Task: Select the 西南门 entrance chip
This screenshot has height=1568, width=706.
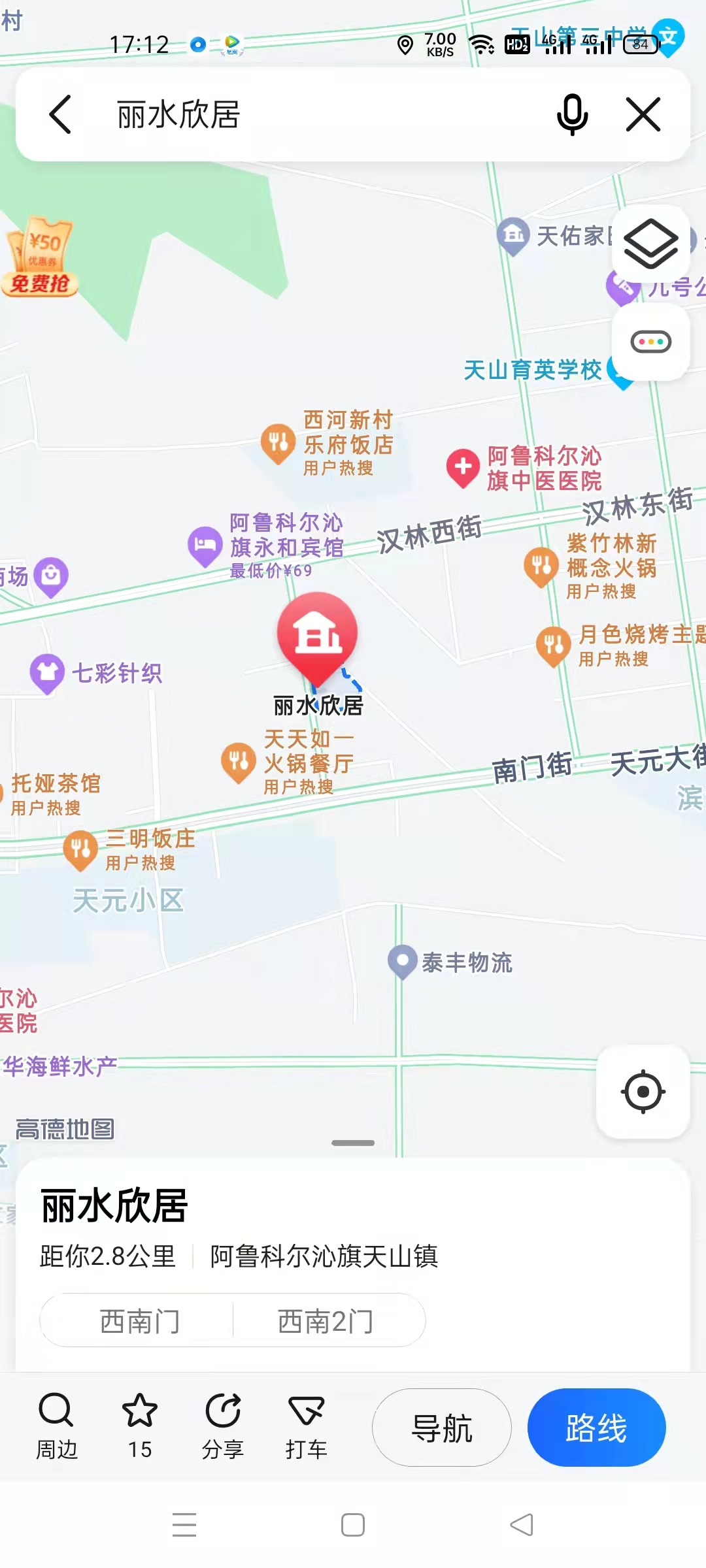Action: pyautogui.click(x=139, y=1321)
